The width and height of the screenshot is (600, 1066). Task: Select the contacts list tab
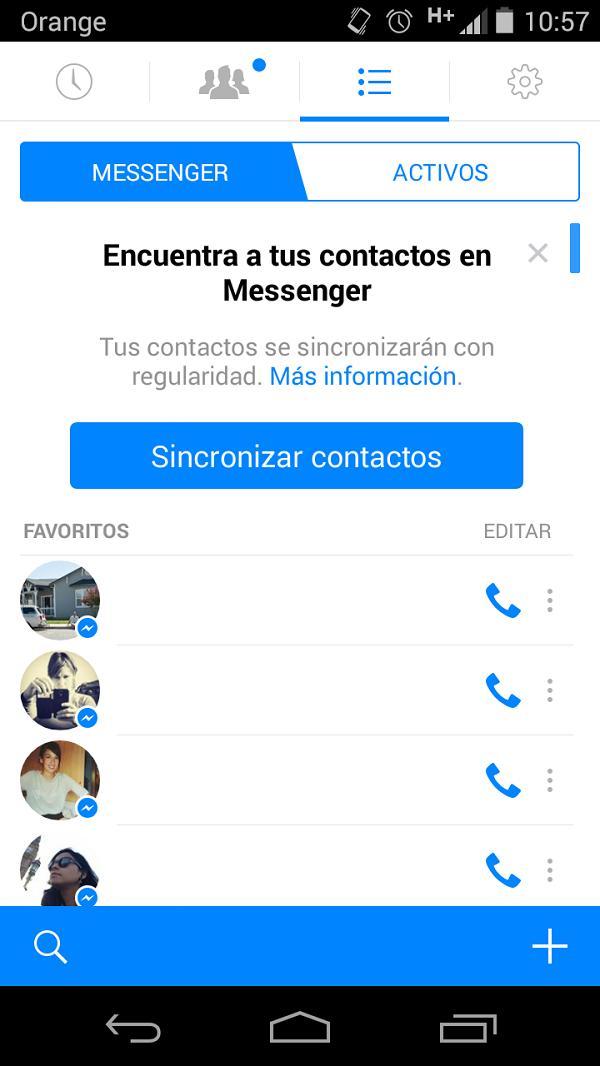[374, 82]
